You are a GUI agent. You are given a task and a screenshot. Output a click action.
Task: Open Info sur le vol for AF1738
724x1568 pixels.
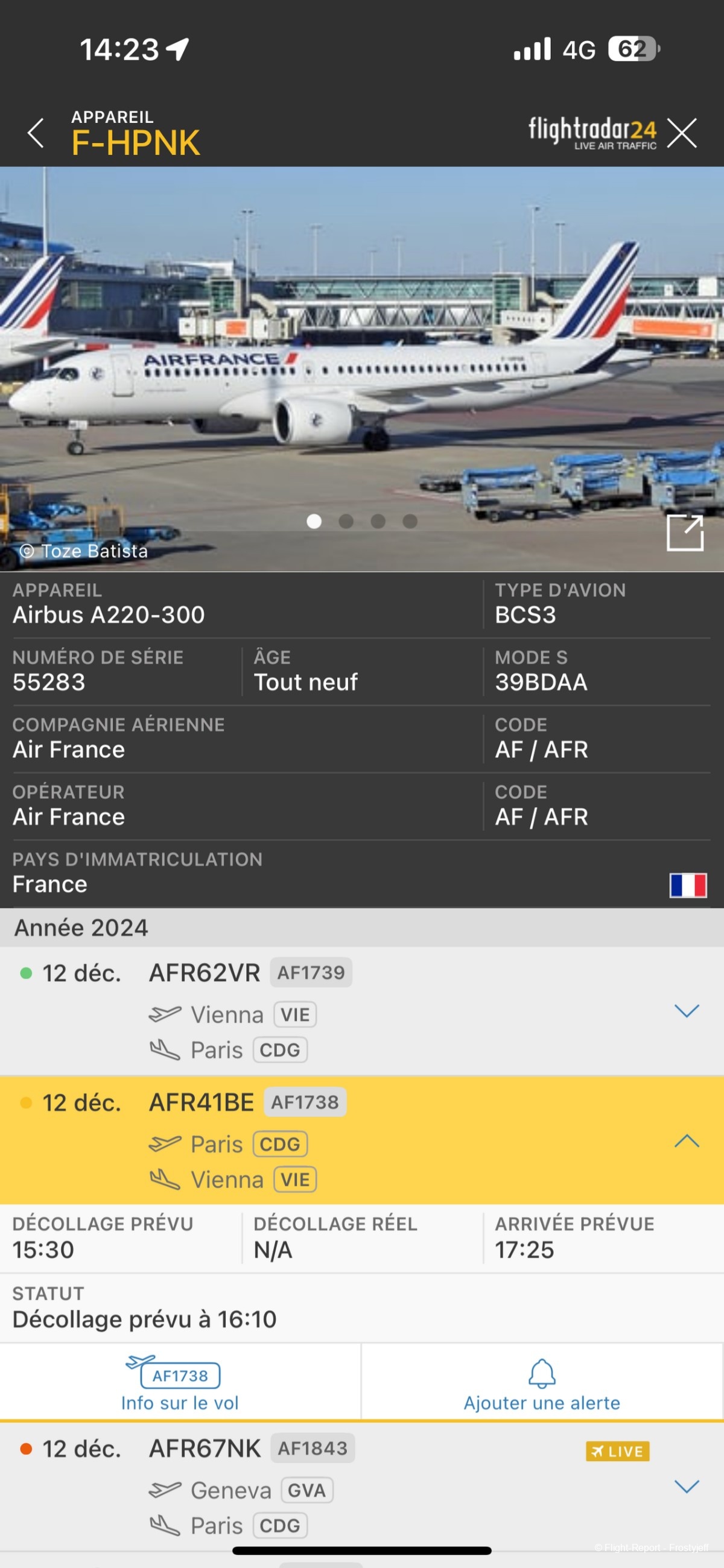(180, 1383)
